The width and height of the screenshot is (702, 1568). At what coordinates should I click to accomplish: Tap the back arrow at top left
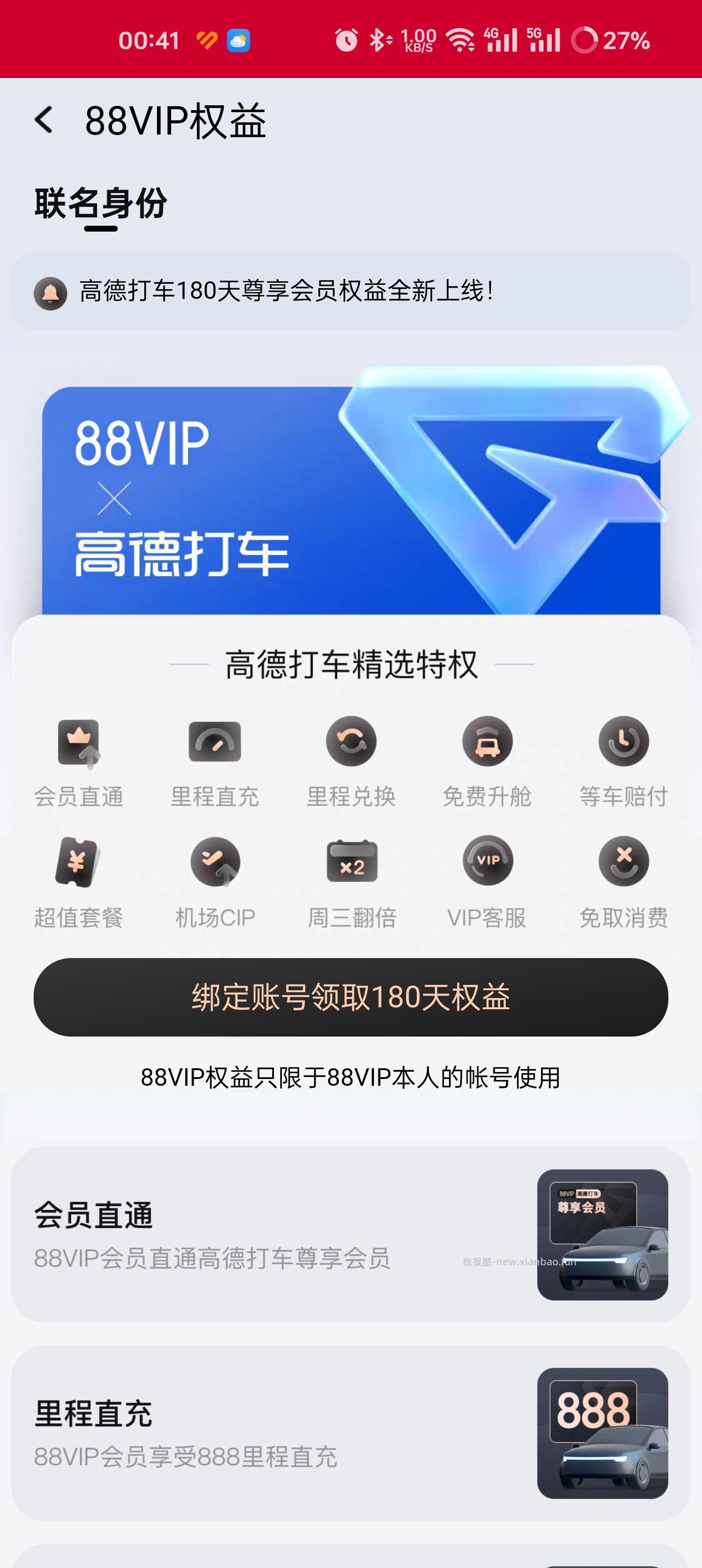point(44,119)
